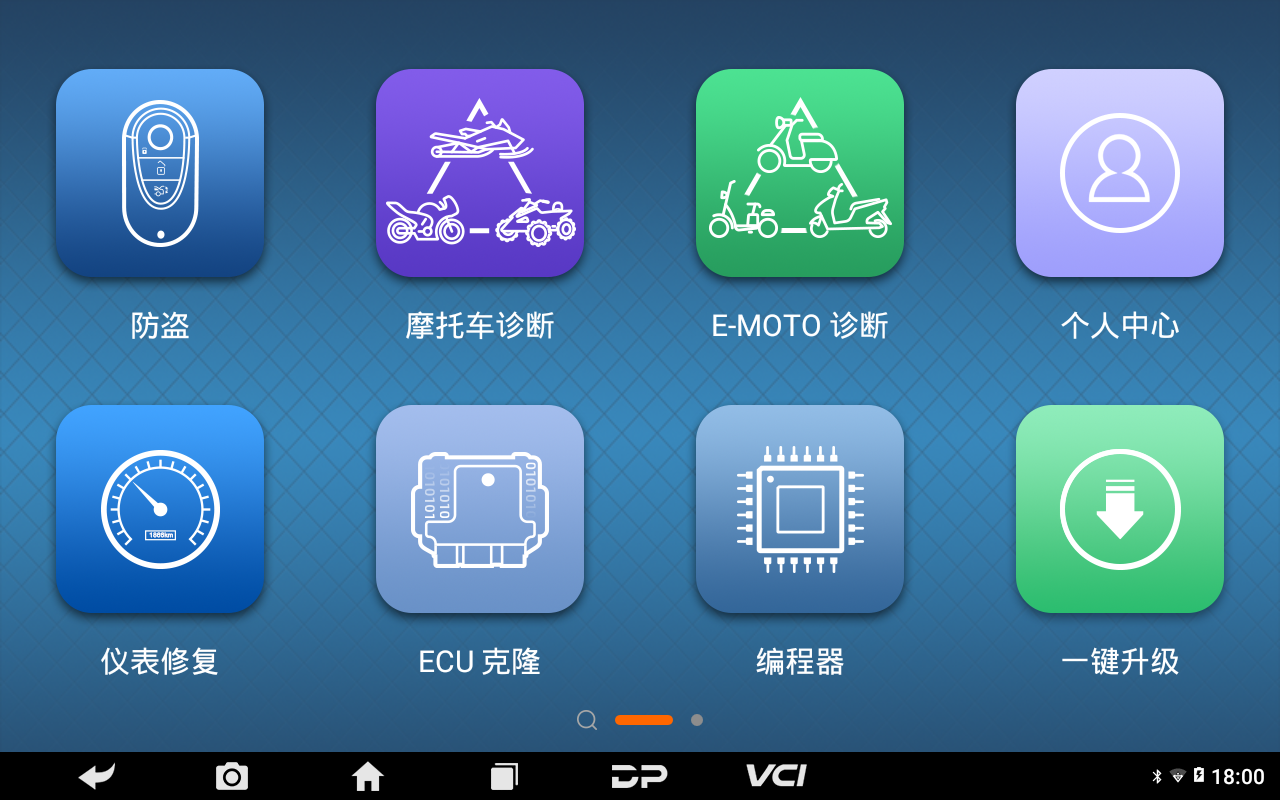Switch to the next page dot
The width and height of the screenshot is (1280, 800).
click(697, 720)
